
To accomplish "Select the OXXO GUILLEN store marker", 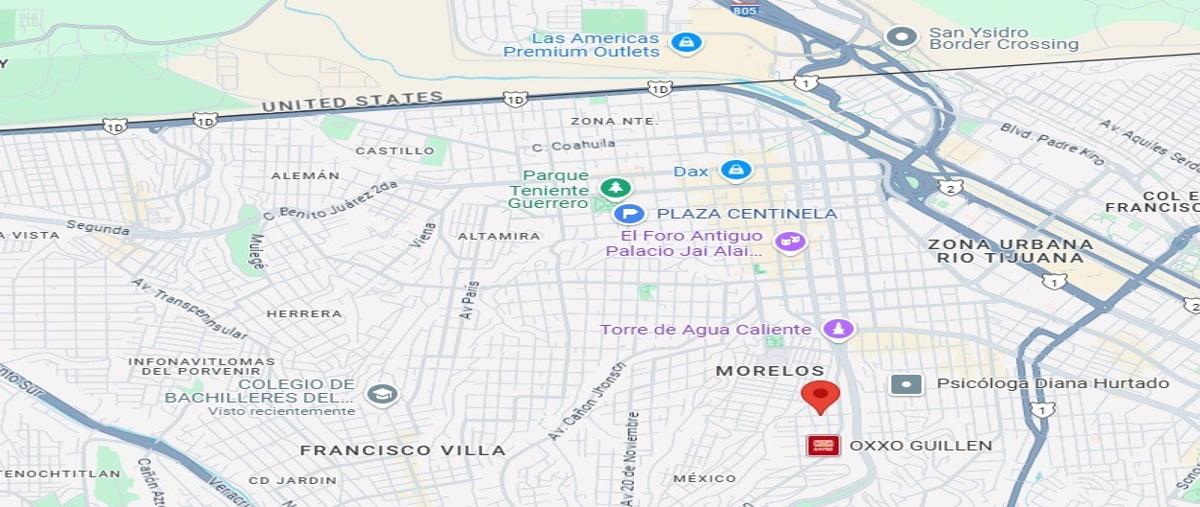I will click(824, 445).
